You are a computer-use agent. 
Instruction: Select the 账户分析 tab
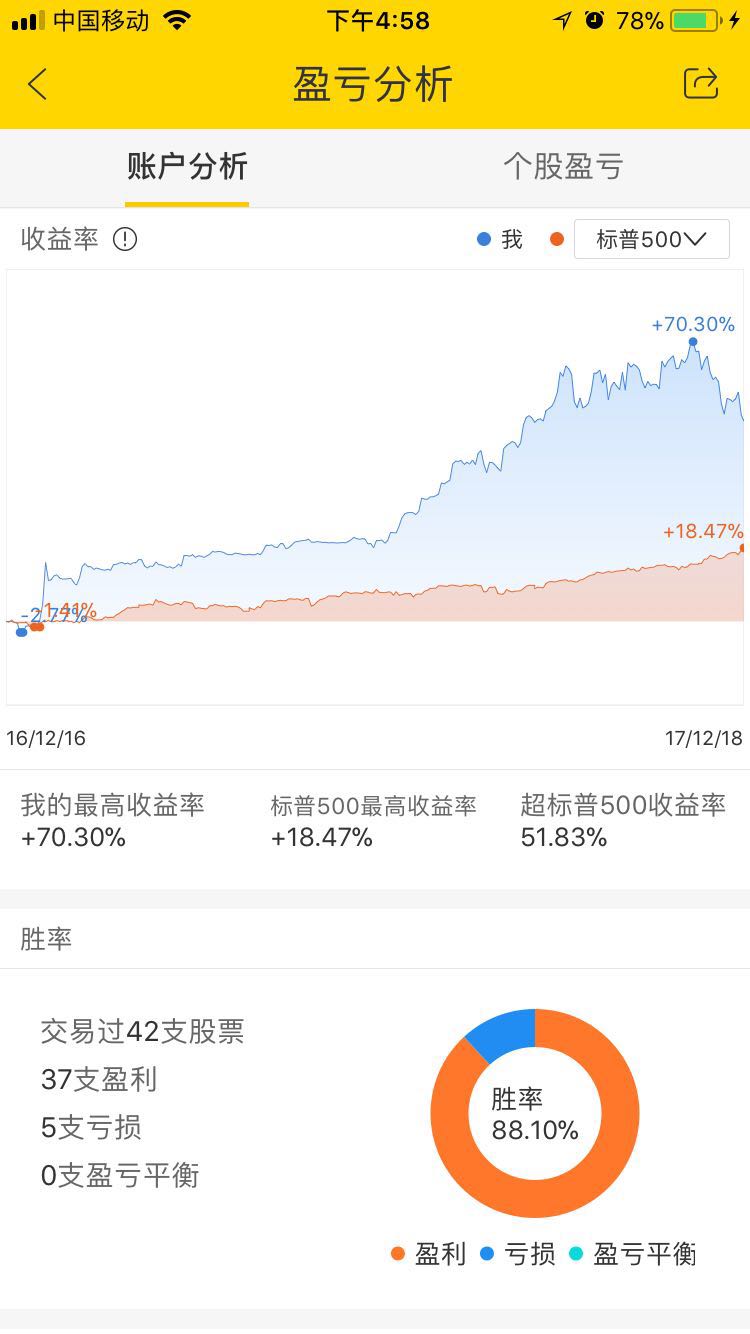tap(187, 166)
